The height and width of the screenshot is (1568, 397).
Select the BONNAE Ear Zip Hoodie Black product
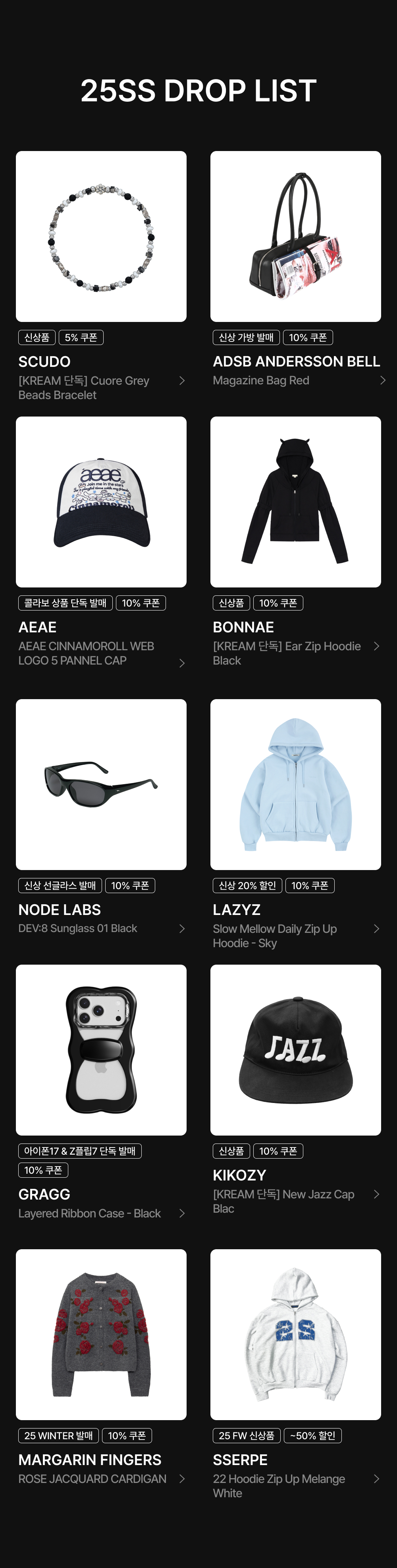click(295, 543)
